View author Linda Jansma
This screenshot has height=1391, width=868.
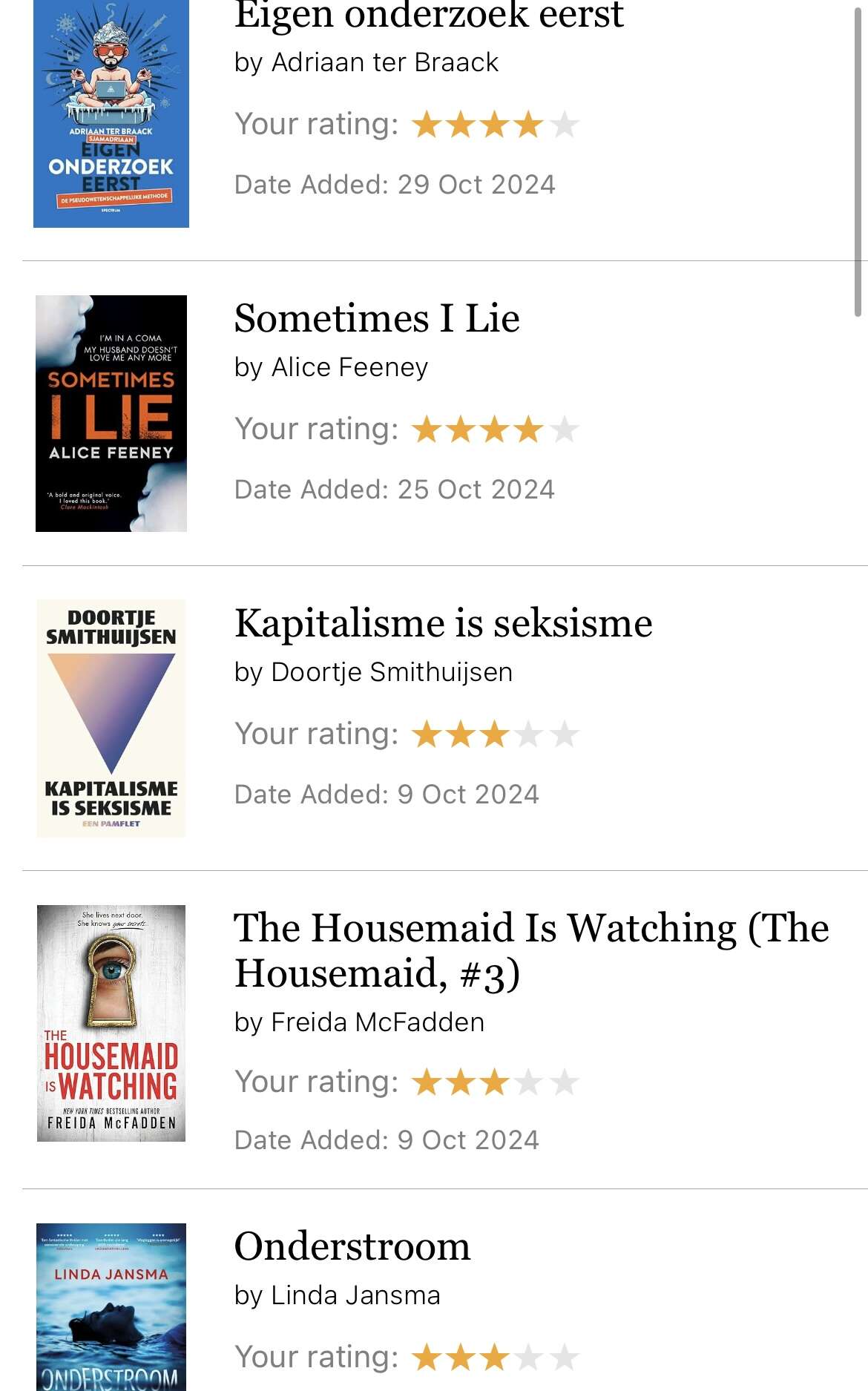click(x=356, y=1295)
